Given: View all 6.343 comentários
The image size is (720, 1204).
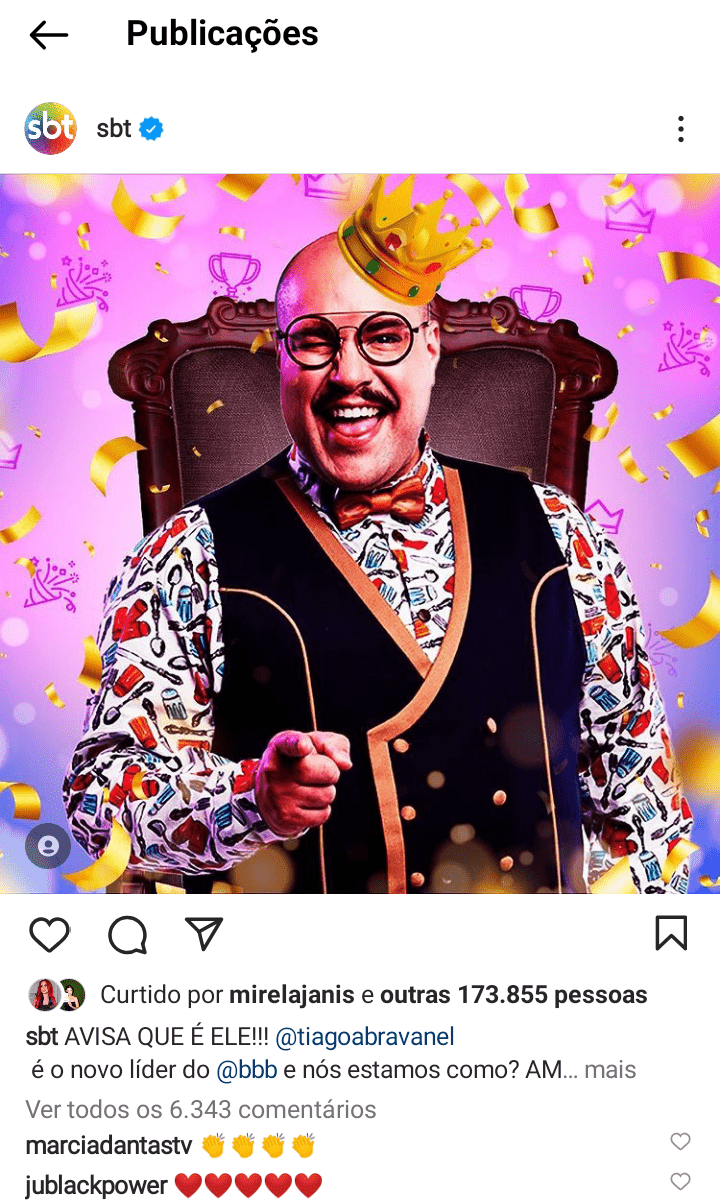Looking at the screenshot, I should point(200,1109).
